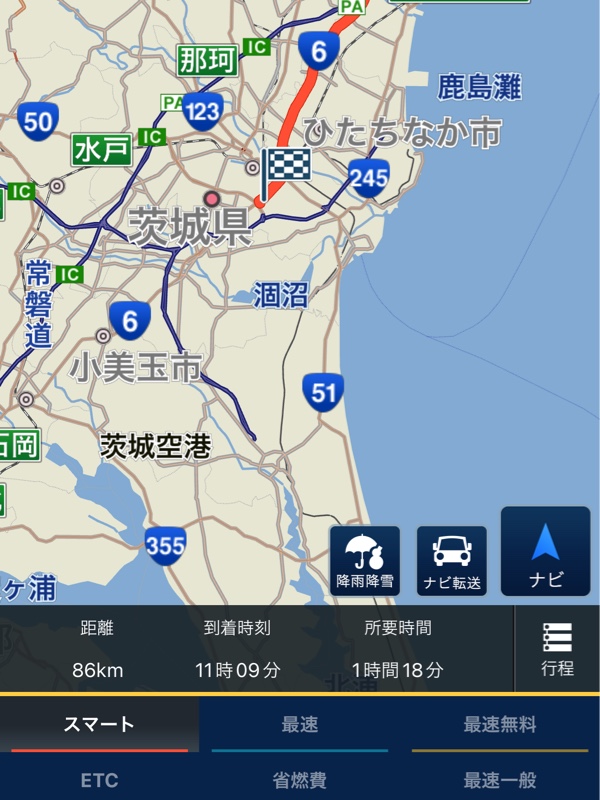Select the スマート route tab

tap(99, 725)
